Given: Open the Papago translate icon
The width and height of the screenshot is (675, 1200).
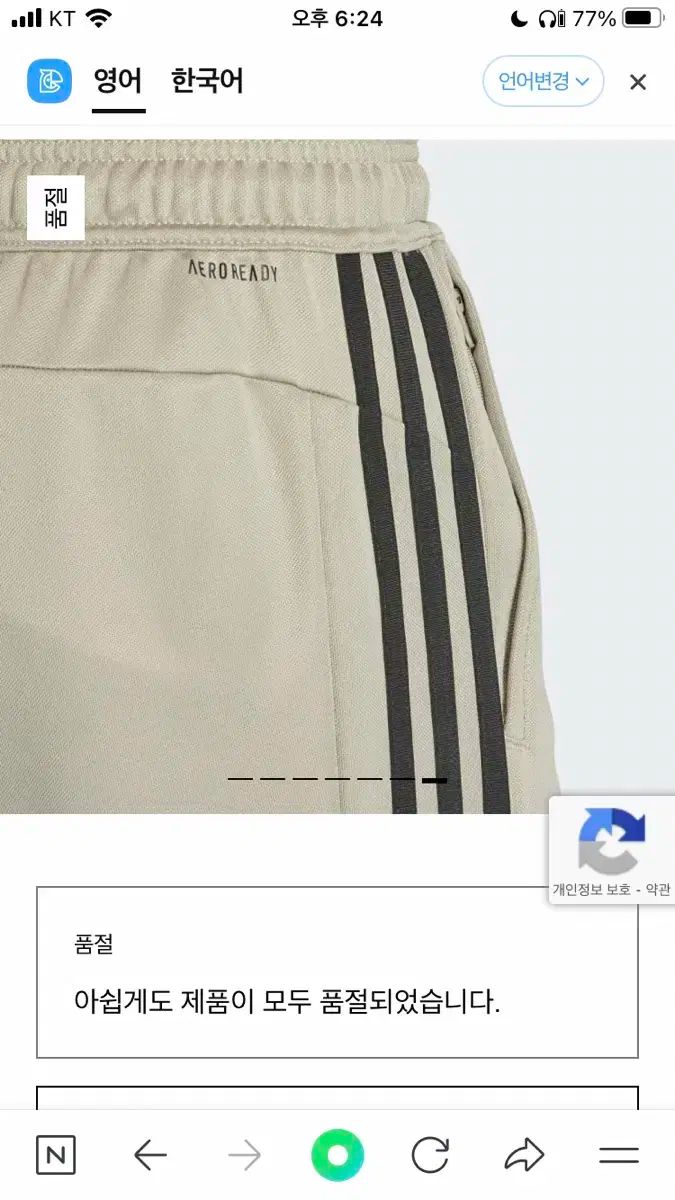Looking at the screenshot, I should [x=49, y=81].
